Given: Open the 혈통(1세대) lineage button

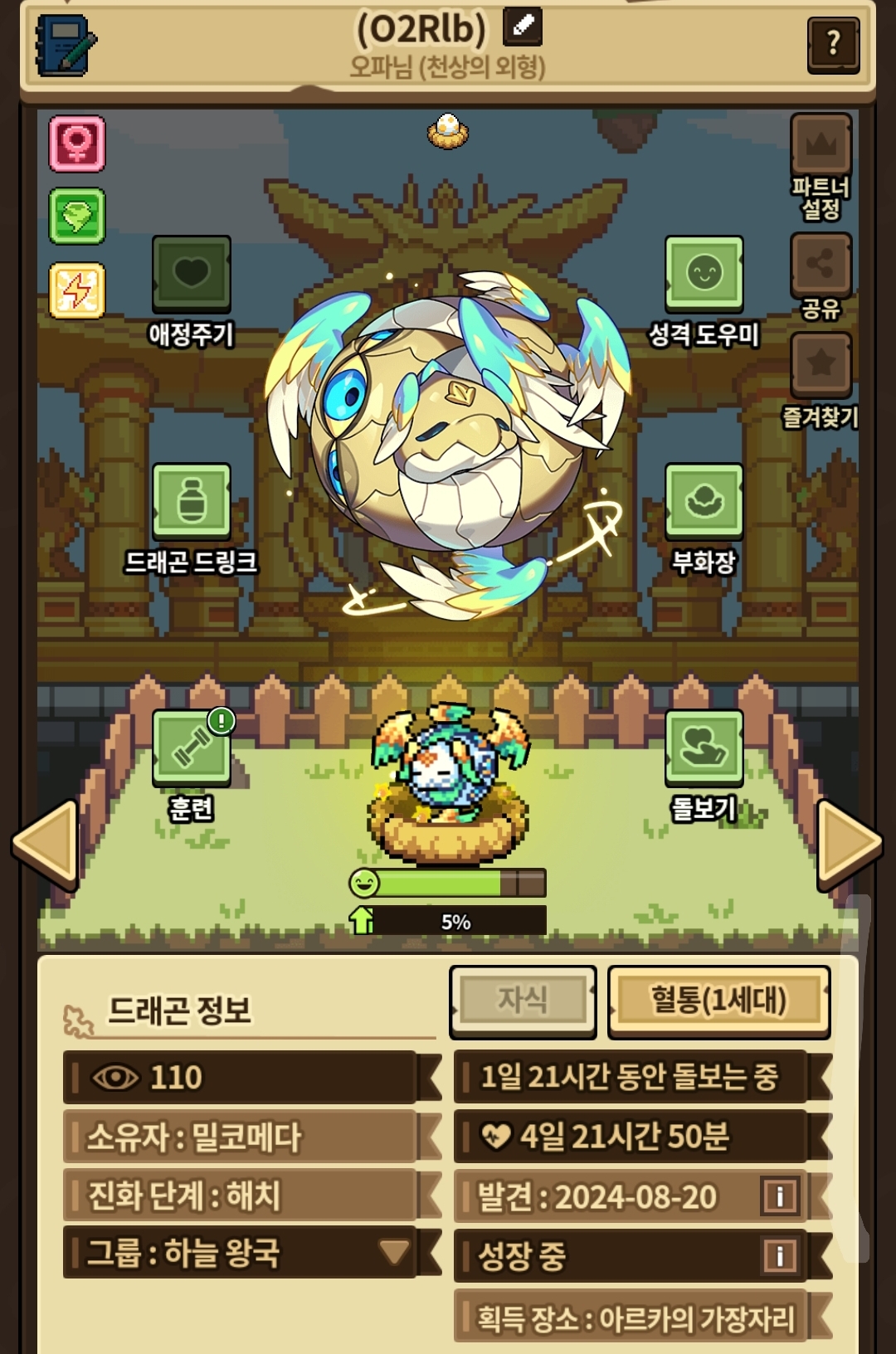Looking at the screenshot, I should click(718, 1001).
